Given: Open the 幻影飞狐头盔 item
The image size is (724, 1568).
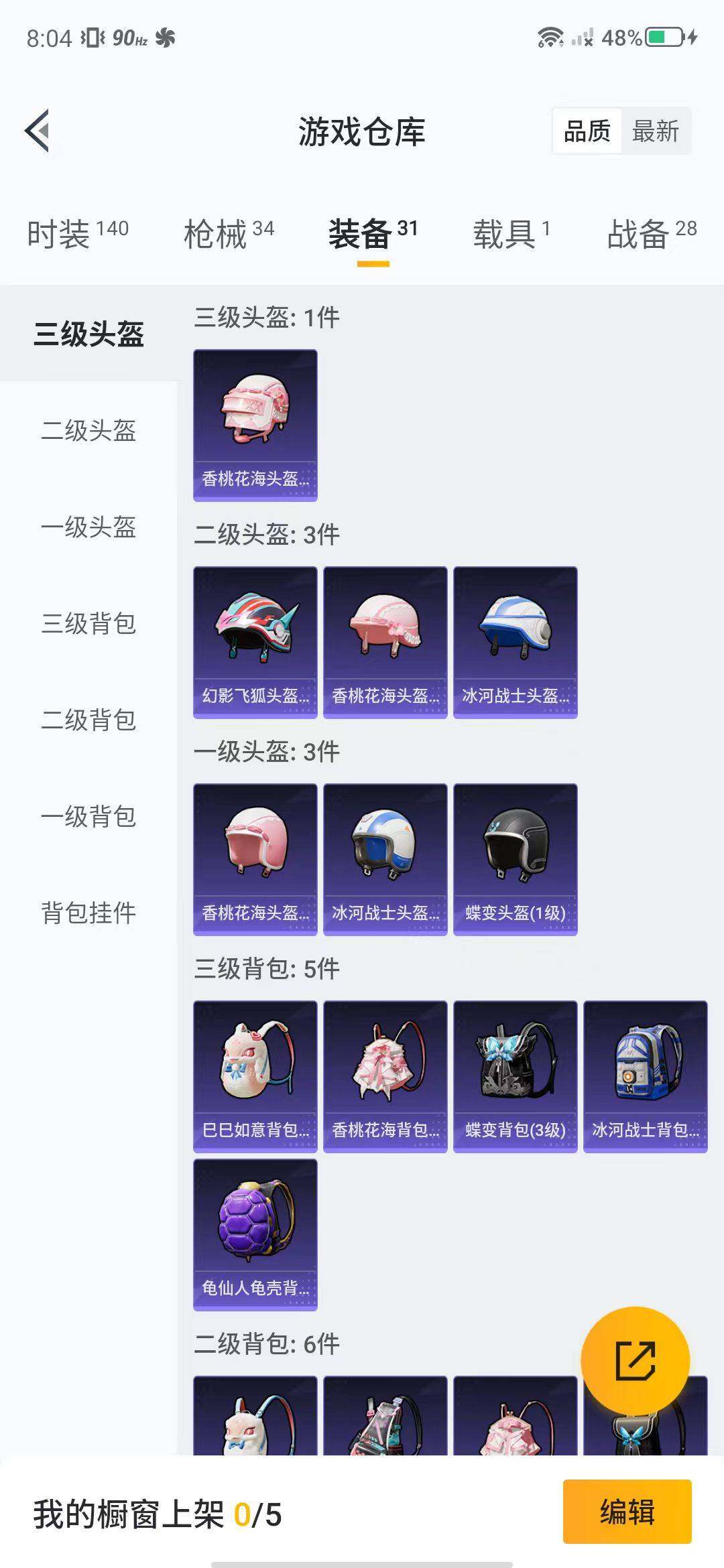Looking at the screenshot, I should point(255,642).
